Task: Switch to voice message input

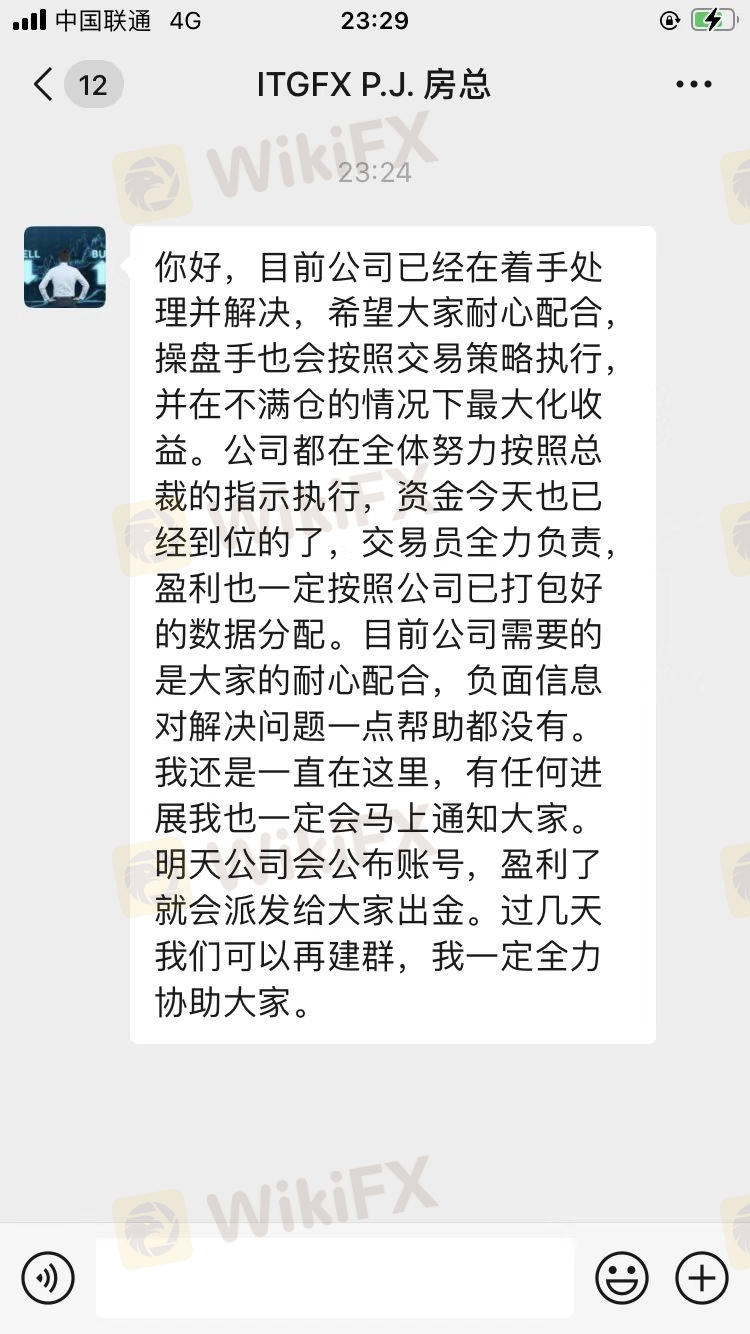Action: (x=48, y=1277)
